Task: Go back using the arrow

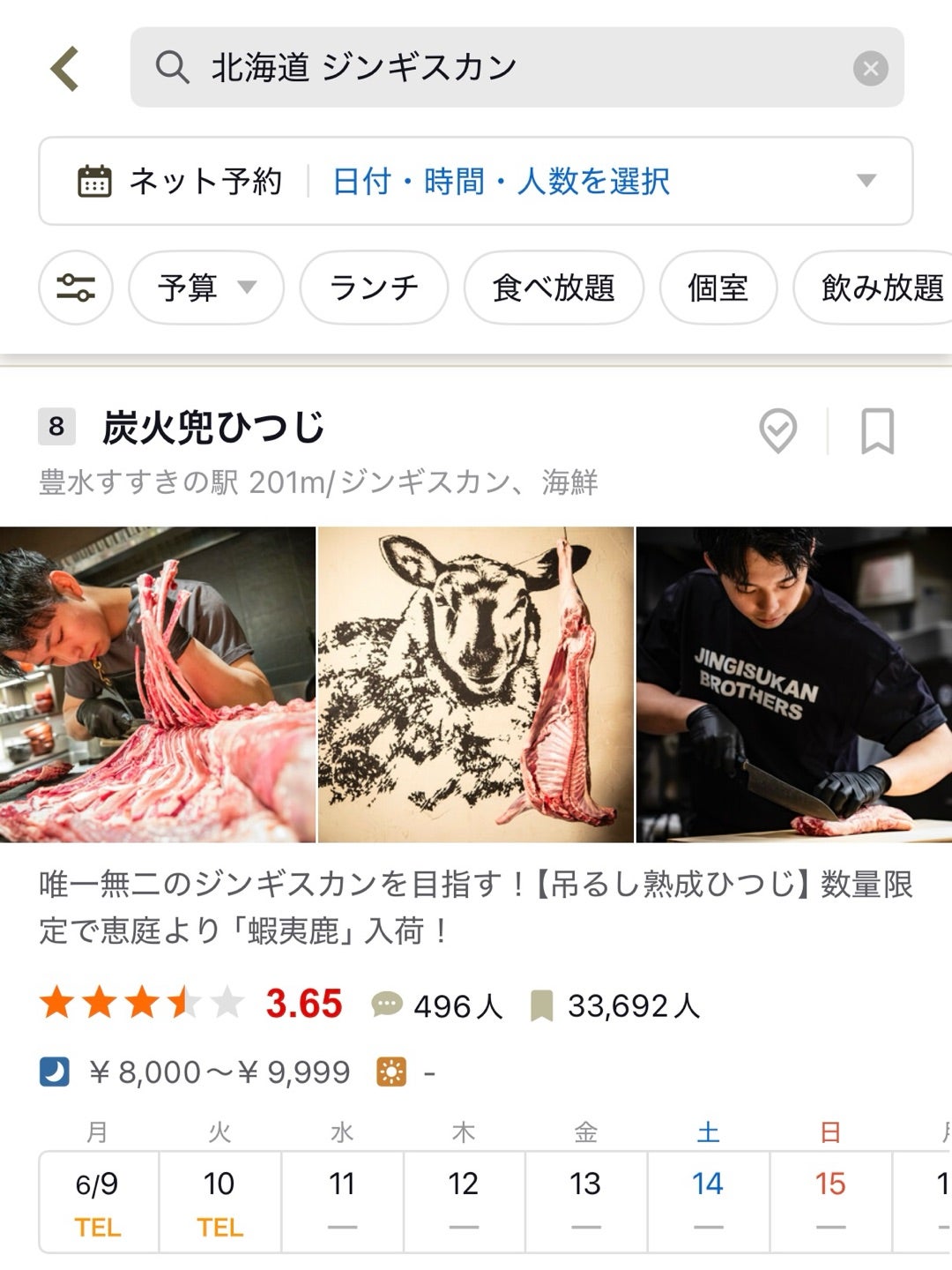Action: [65, 68]
